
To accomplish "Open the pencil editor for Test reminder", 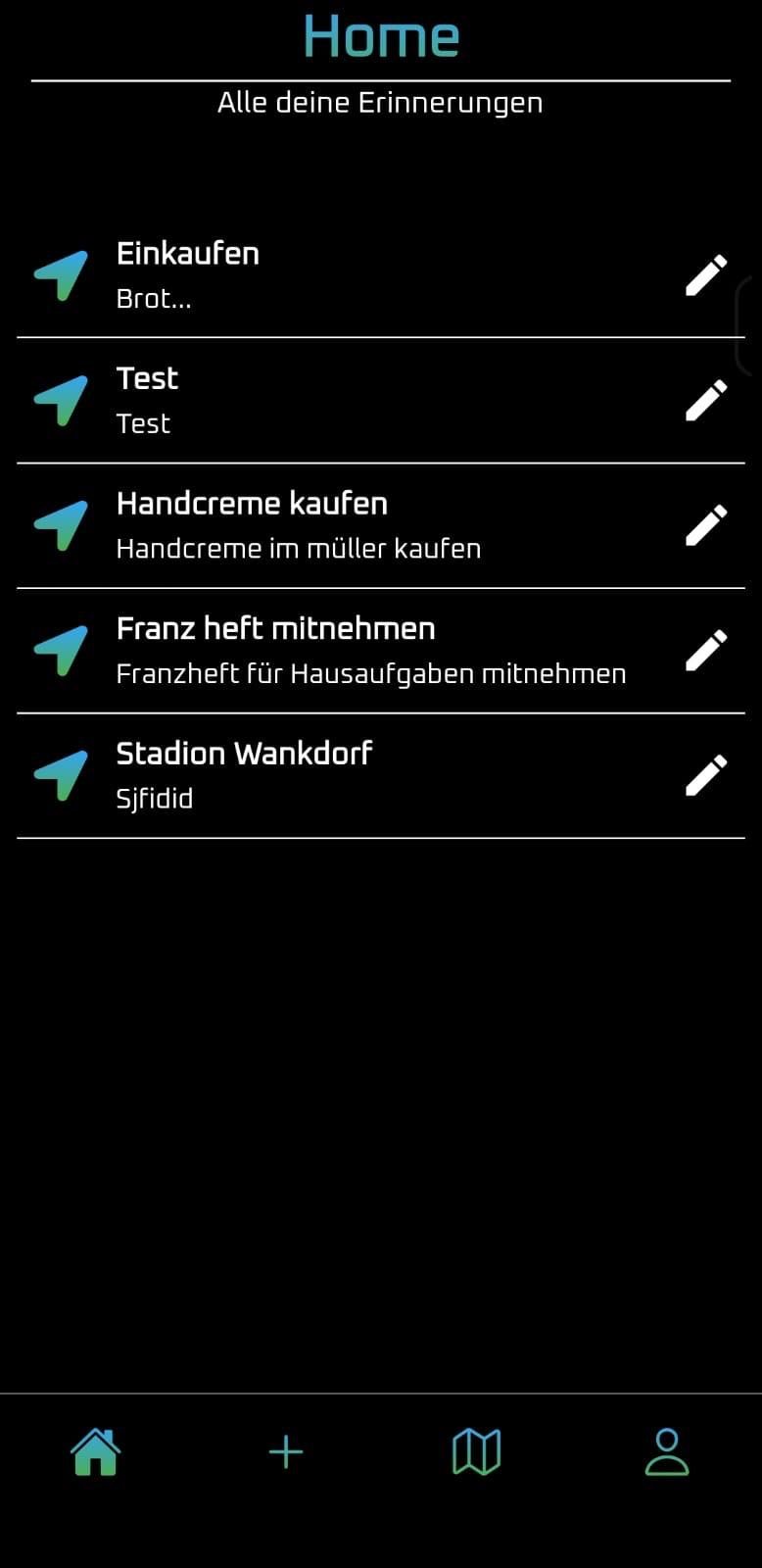I will [706, 401].
